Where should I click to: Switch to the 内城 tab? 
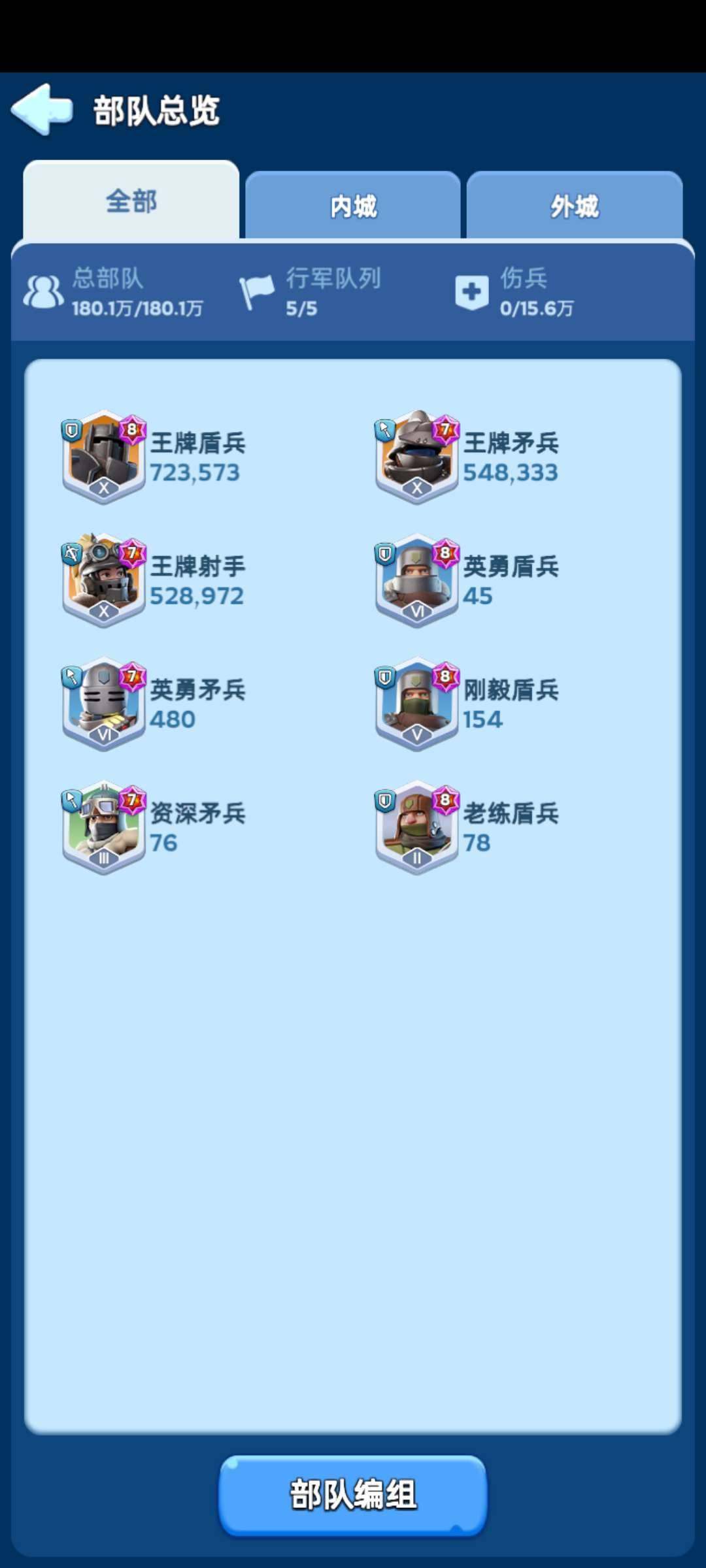point(352,204)
